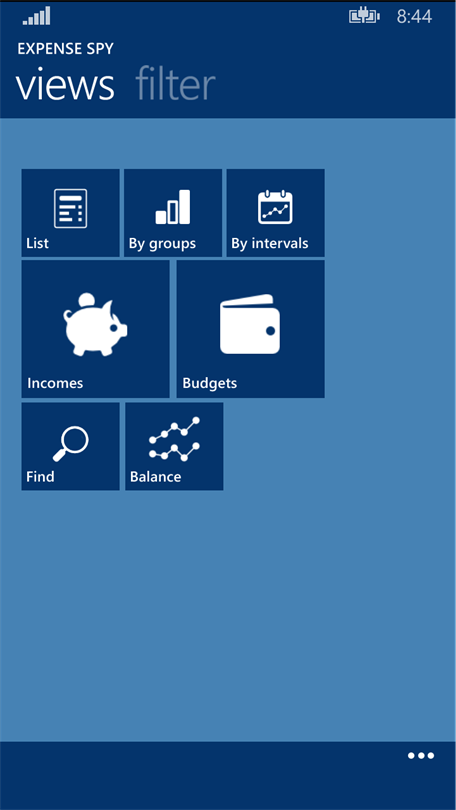Switch to the filter tab
The width and height of the screenshot is (456, 810).
click(175, 84)
